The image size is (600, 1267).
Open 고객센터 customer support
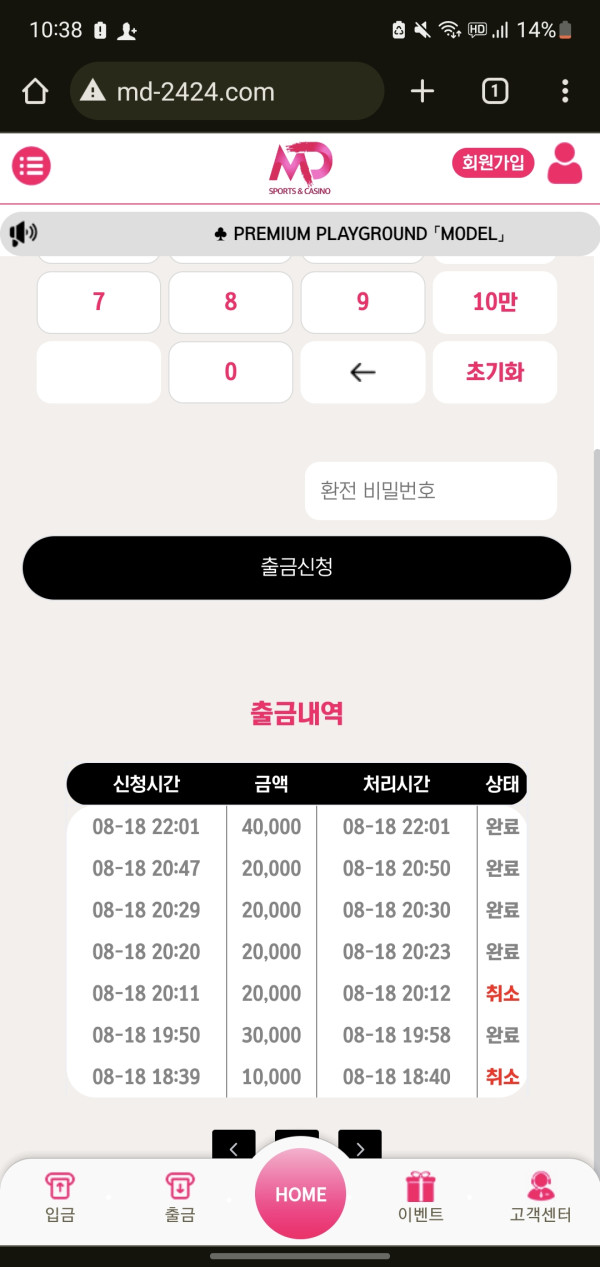click(540, 1197)
